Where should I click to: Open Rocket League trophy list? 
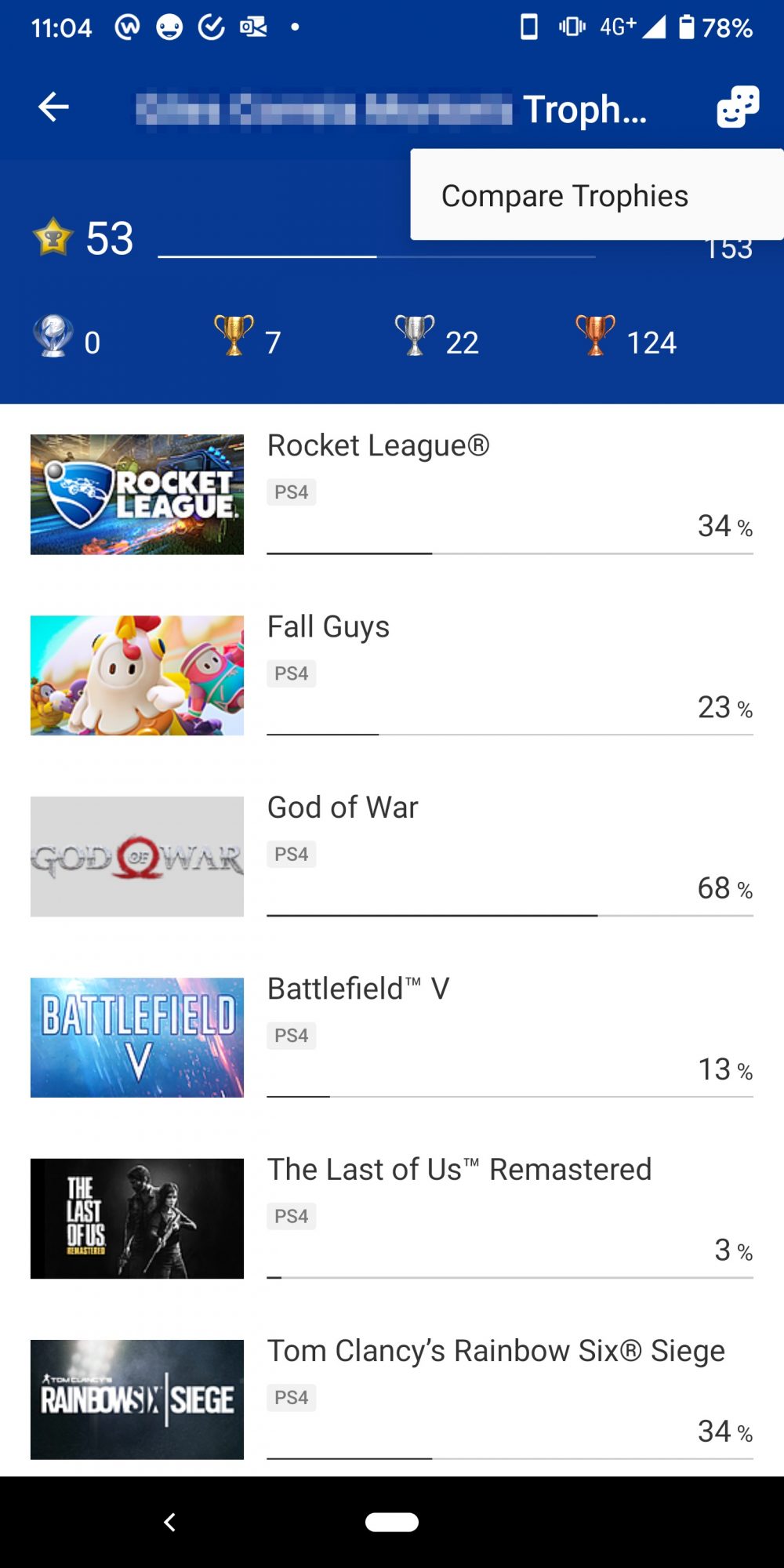(392, 495)
